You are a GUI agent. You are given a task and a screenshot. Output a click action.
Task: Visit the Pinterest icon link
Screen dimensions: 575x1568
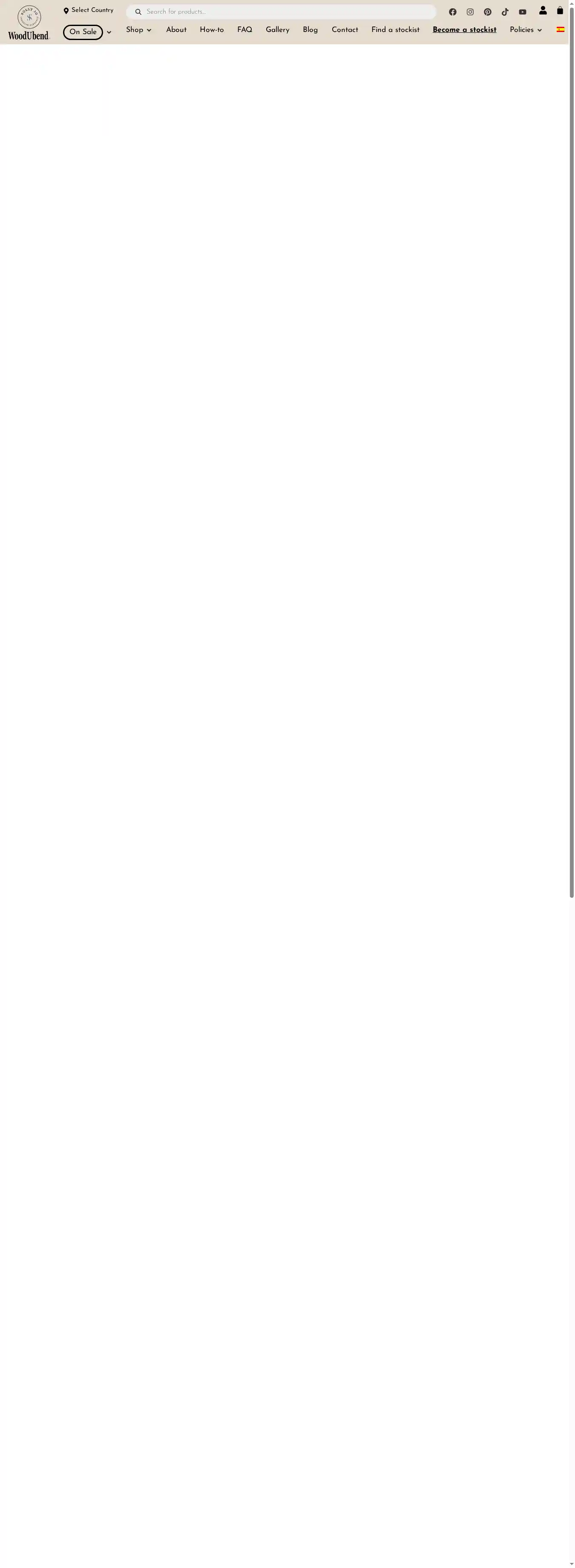point(487,12)
